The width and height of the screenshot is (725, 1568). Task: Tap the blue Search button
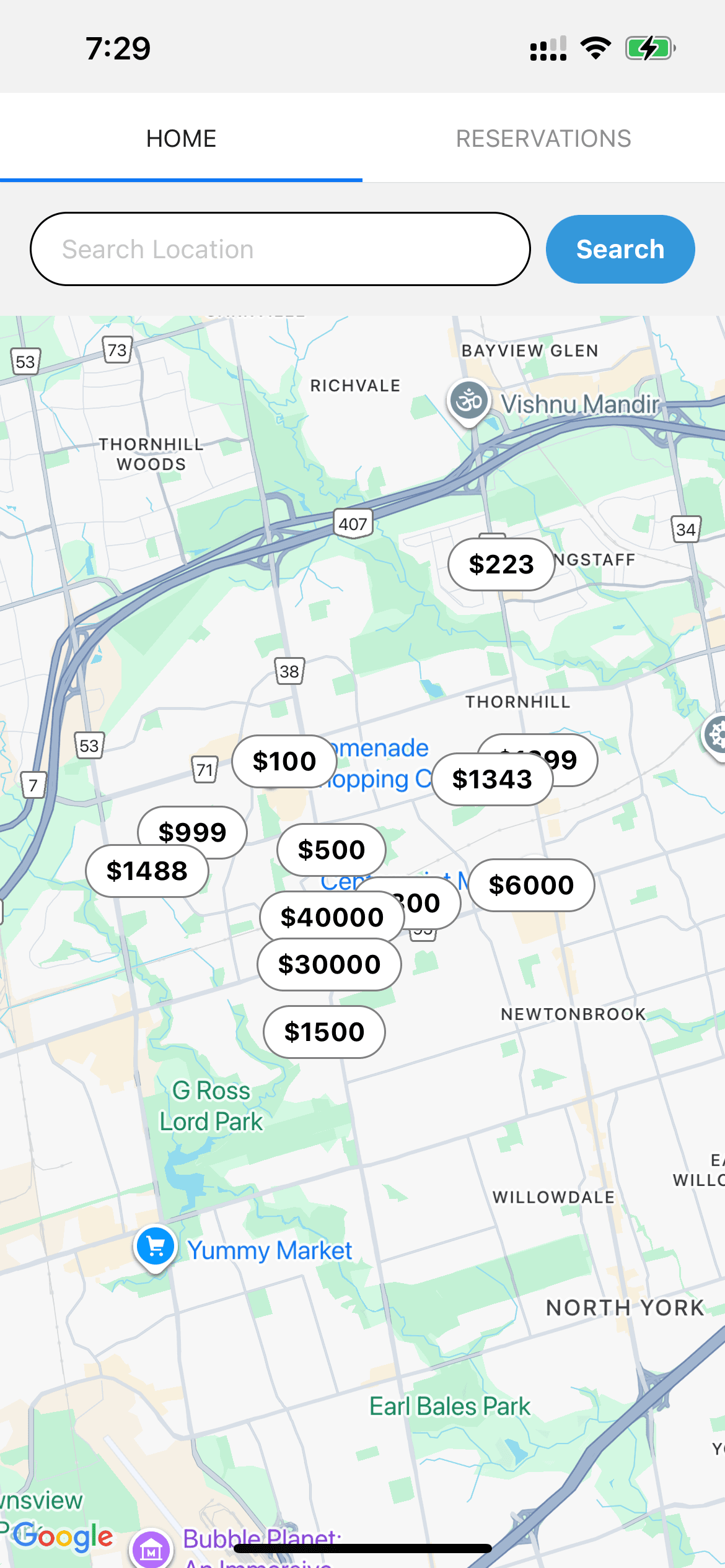[x=620, y=249]
